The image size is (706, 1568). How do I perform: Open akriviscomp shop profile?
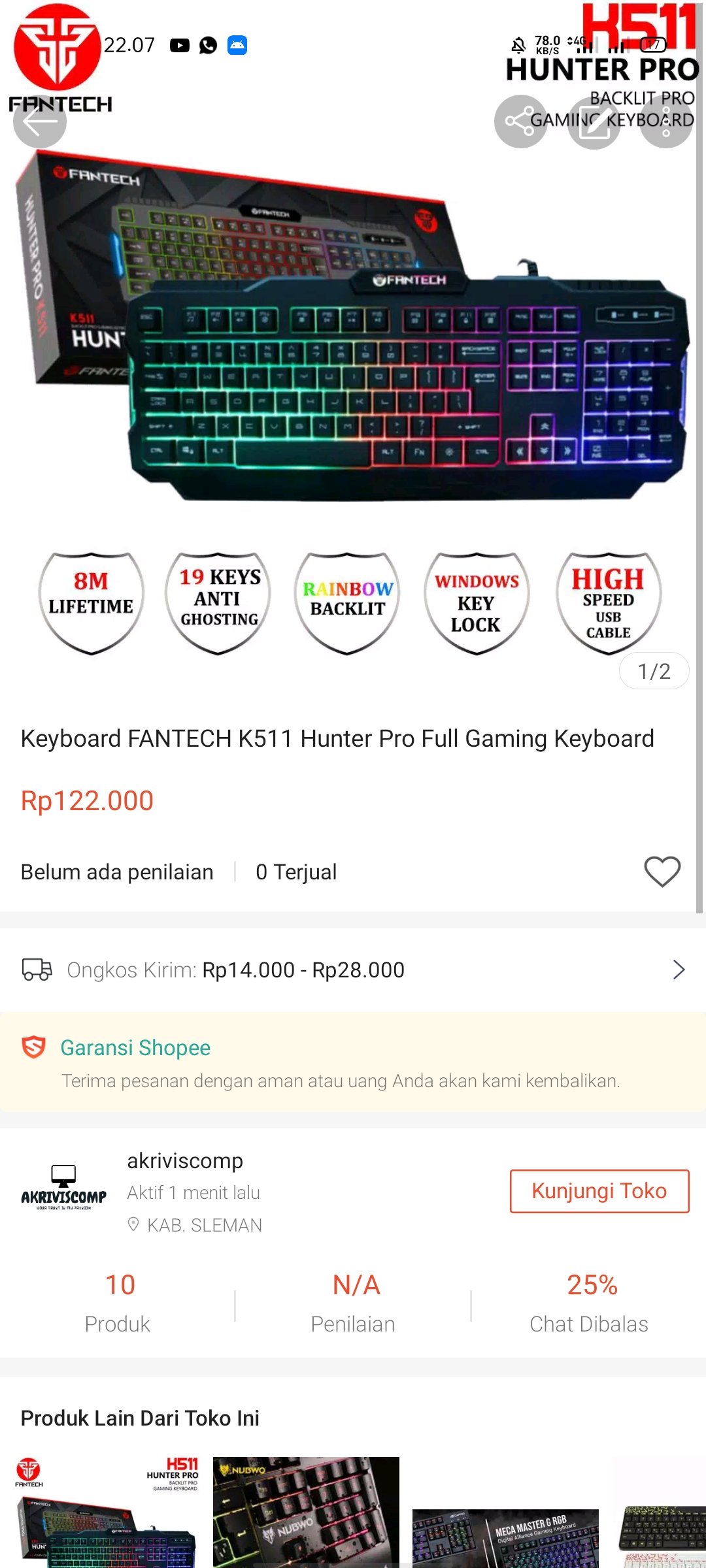tap(185, 1161)
